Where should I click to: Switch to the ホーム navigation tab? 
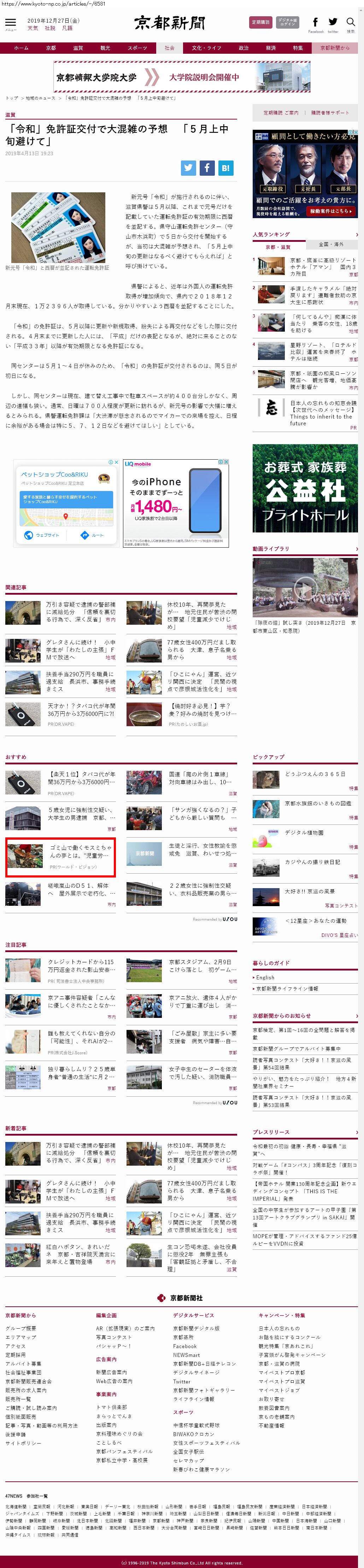click(x=21, y=48)
